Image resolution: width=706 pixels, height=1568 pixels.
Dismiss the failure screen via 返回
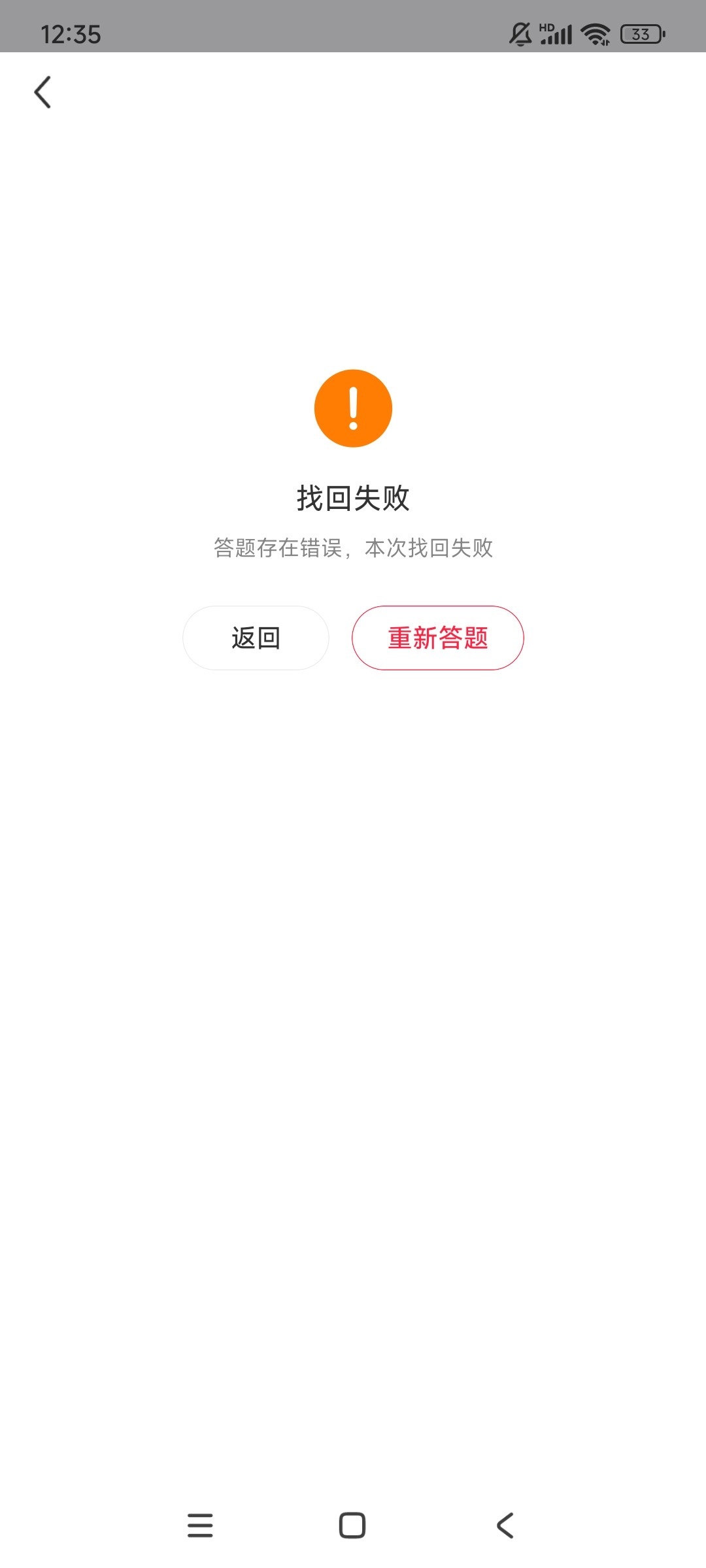click(x=256, y=637)
